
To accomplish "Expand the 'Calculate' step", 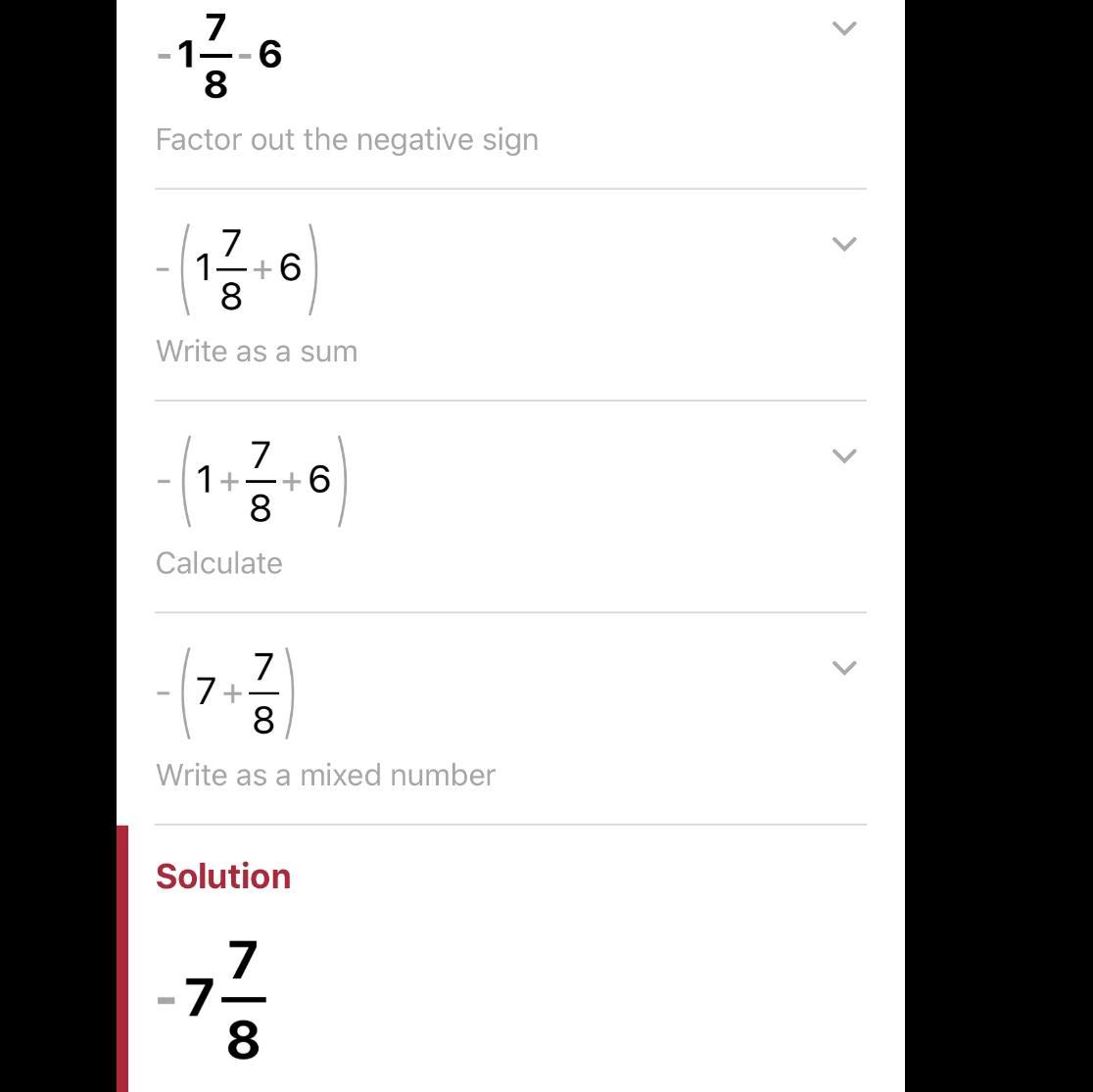I will click(843, 455).
